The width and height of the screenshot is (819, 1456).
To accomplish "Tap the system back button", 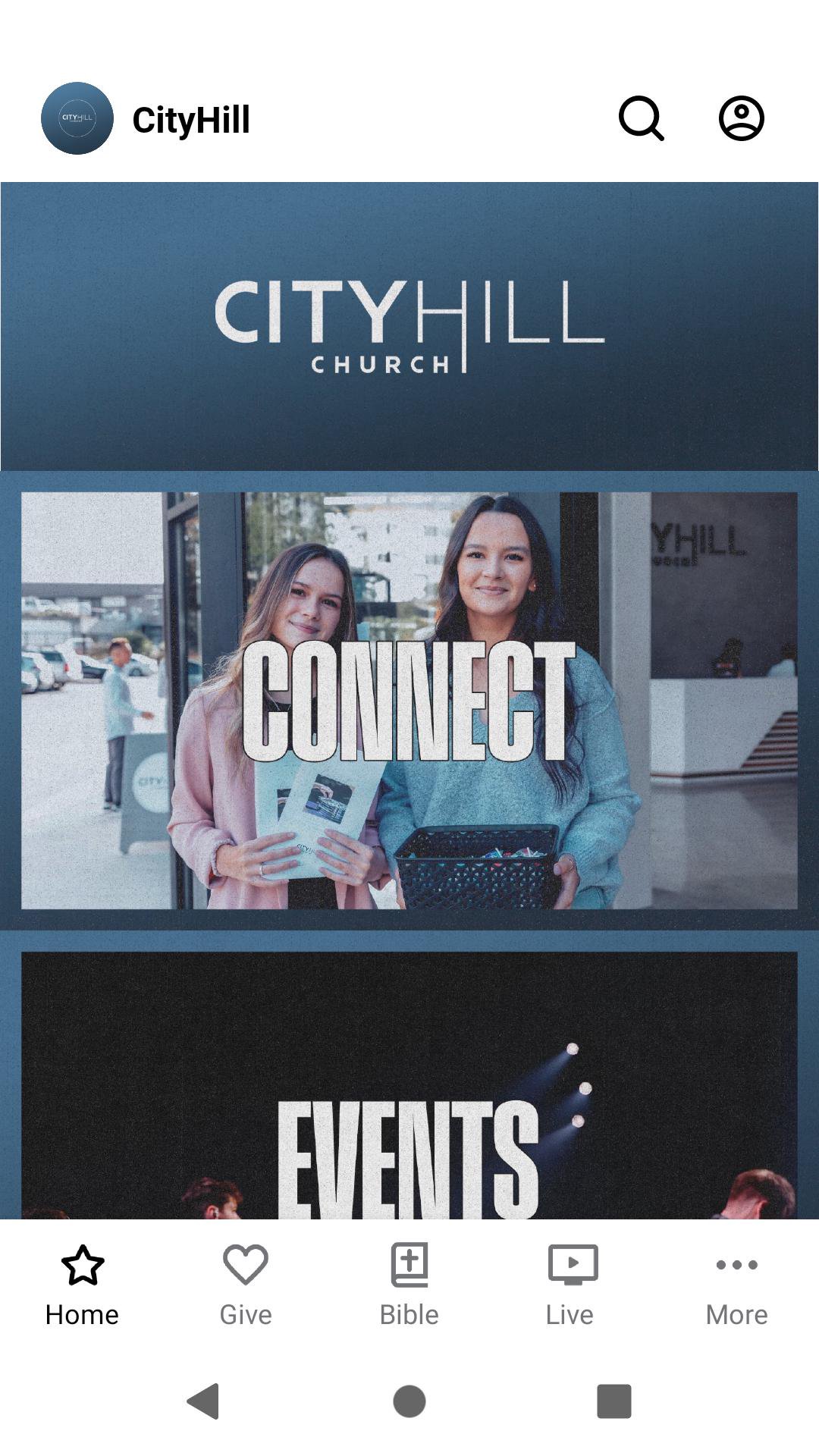I will click(203, 1401).
